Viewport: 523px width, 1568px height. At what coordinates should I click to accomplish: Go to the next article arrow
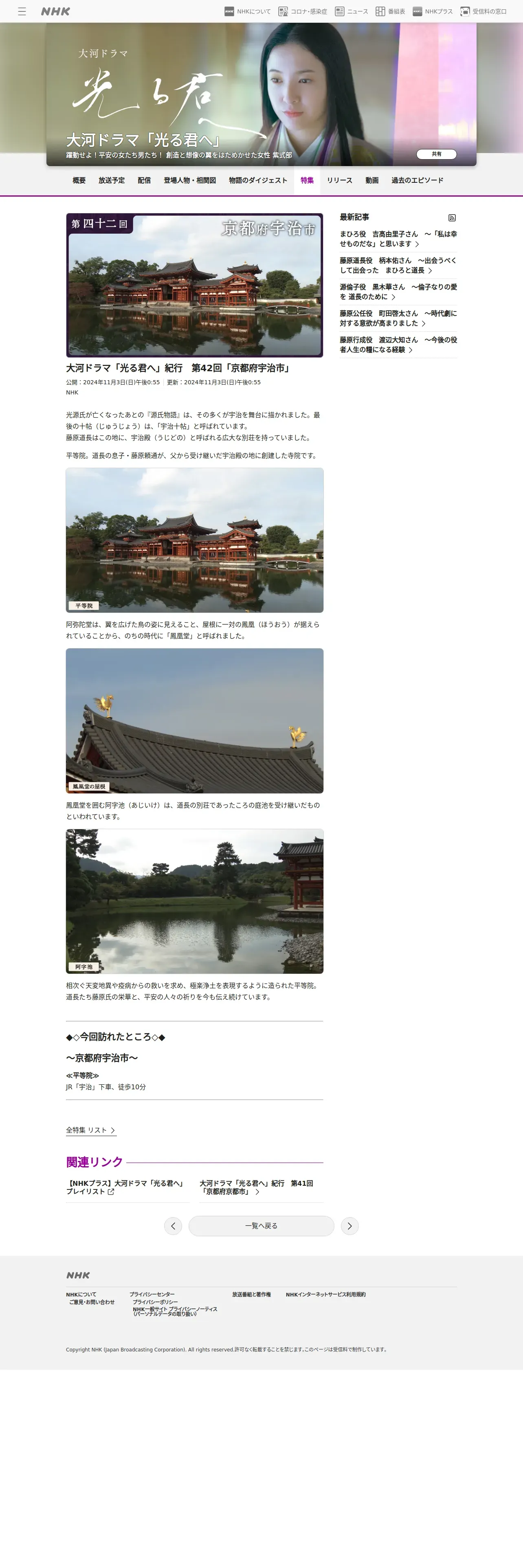(349, 1226)
